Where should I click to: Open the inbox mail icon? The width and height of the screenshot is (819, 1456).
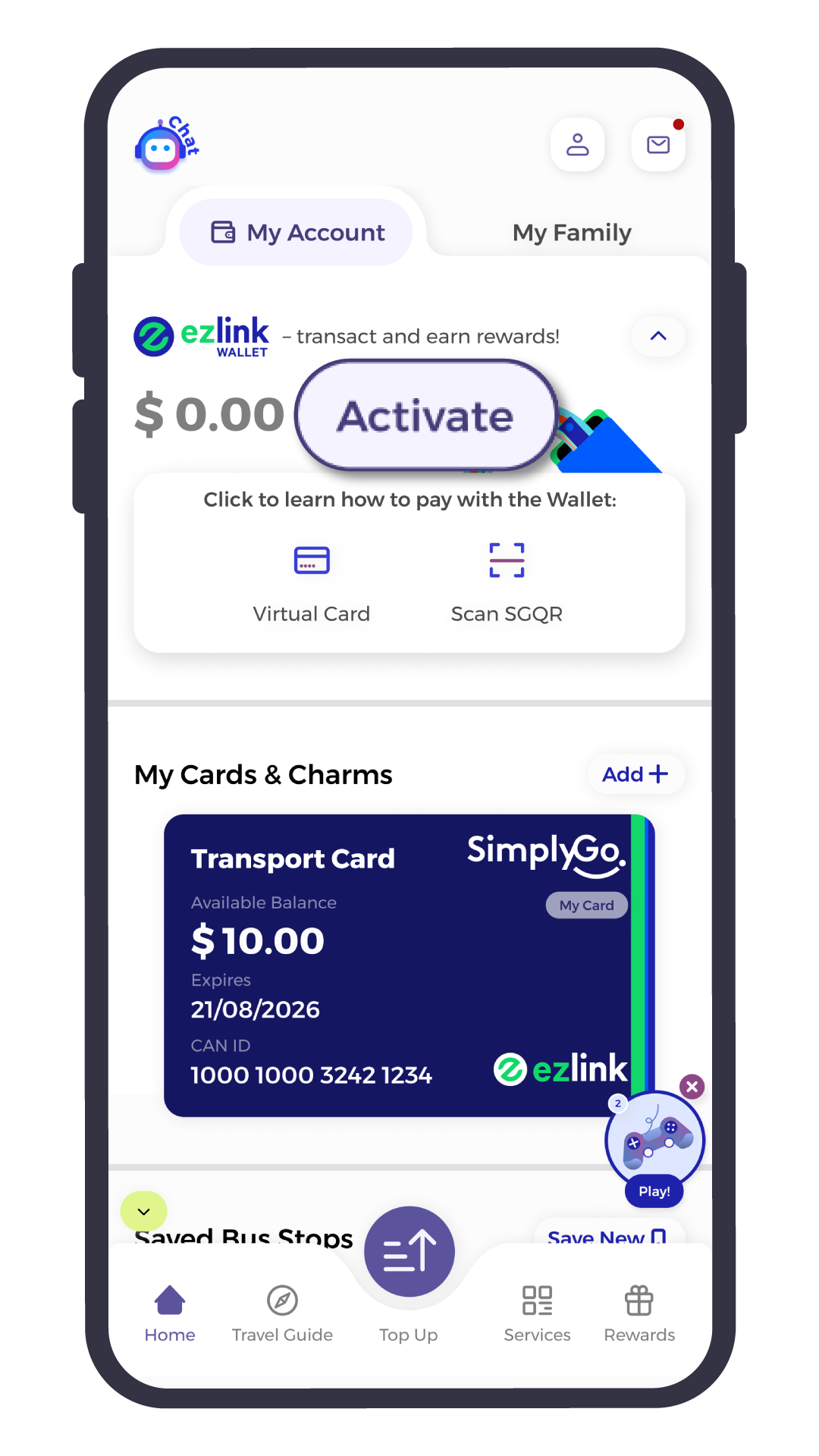(658, 144)
